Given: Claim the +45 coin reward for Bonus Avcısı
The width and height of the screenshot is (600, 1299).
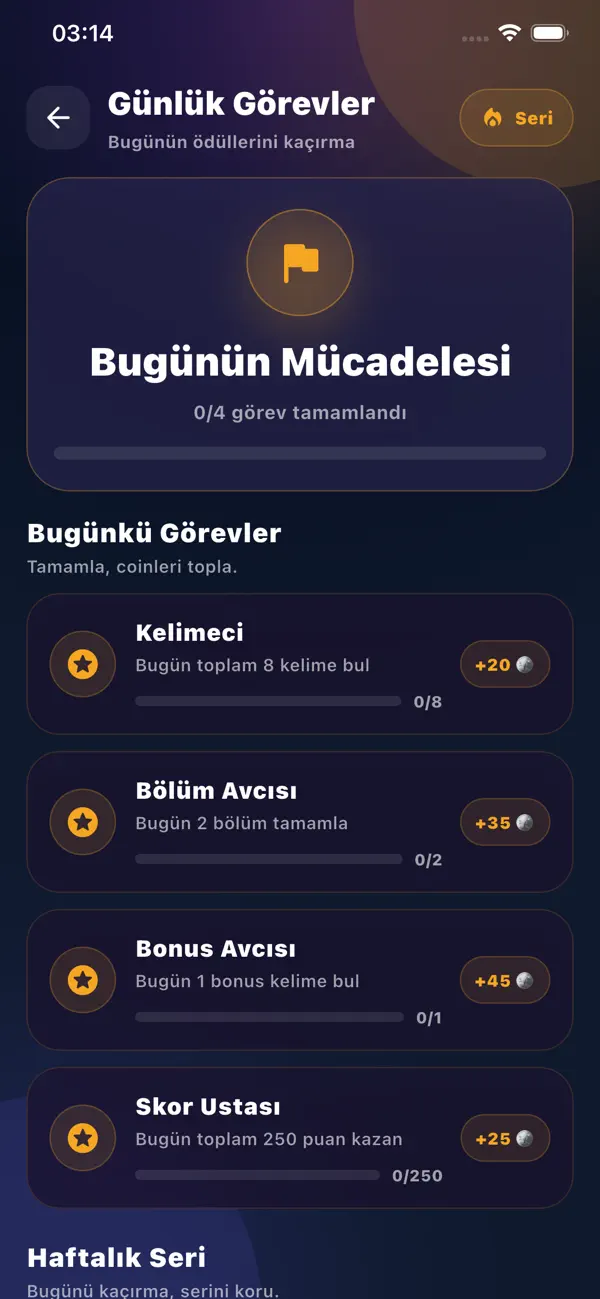Looking at the screenshot, I should click(x=505, y=980).
